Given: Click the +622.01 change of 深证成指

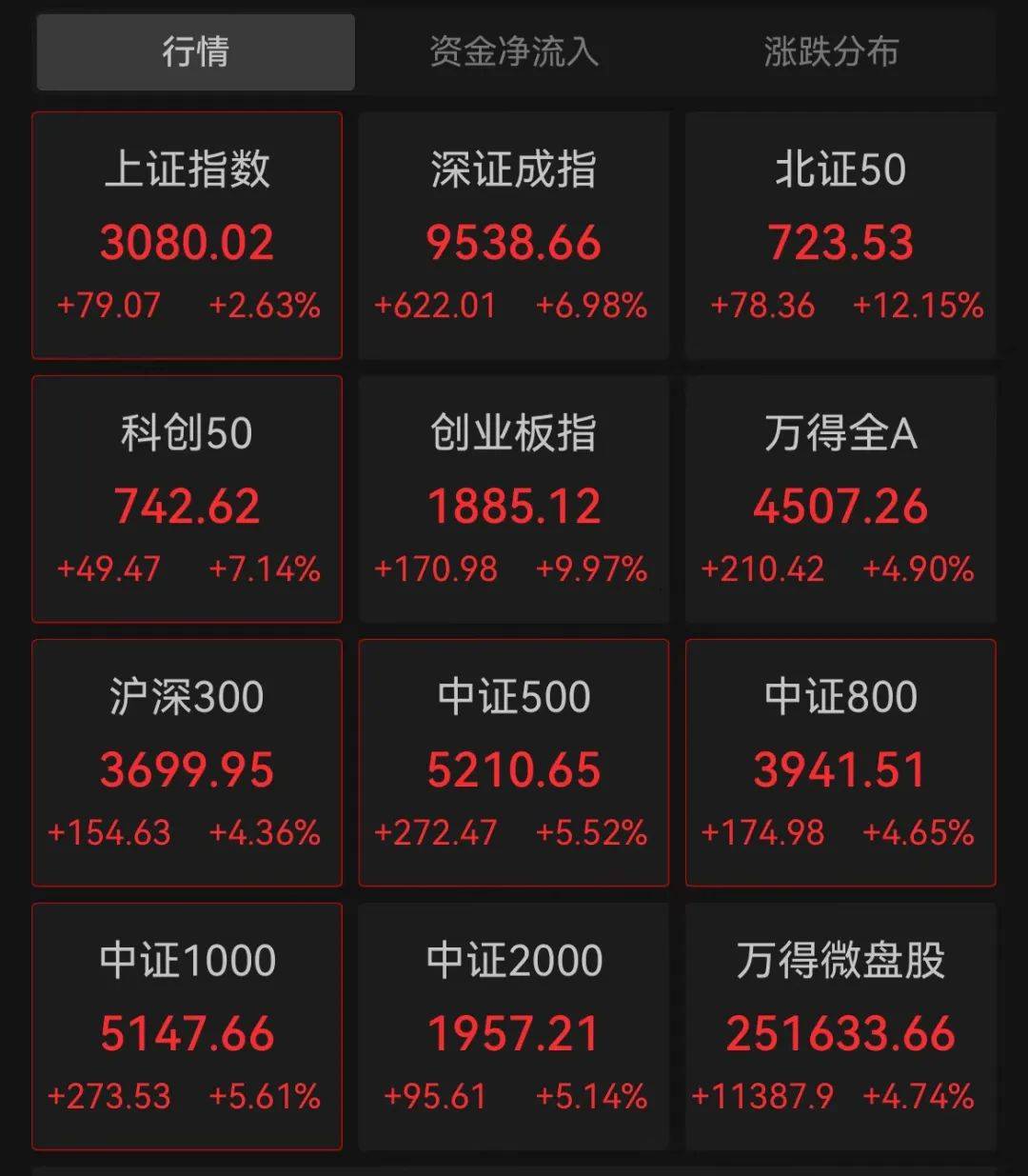Looking at the screenshot, I should [x=435, y=306].
